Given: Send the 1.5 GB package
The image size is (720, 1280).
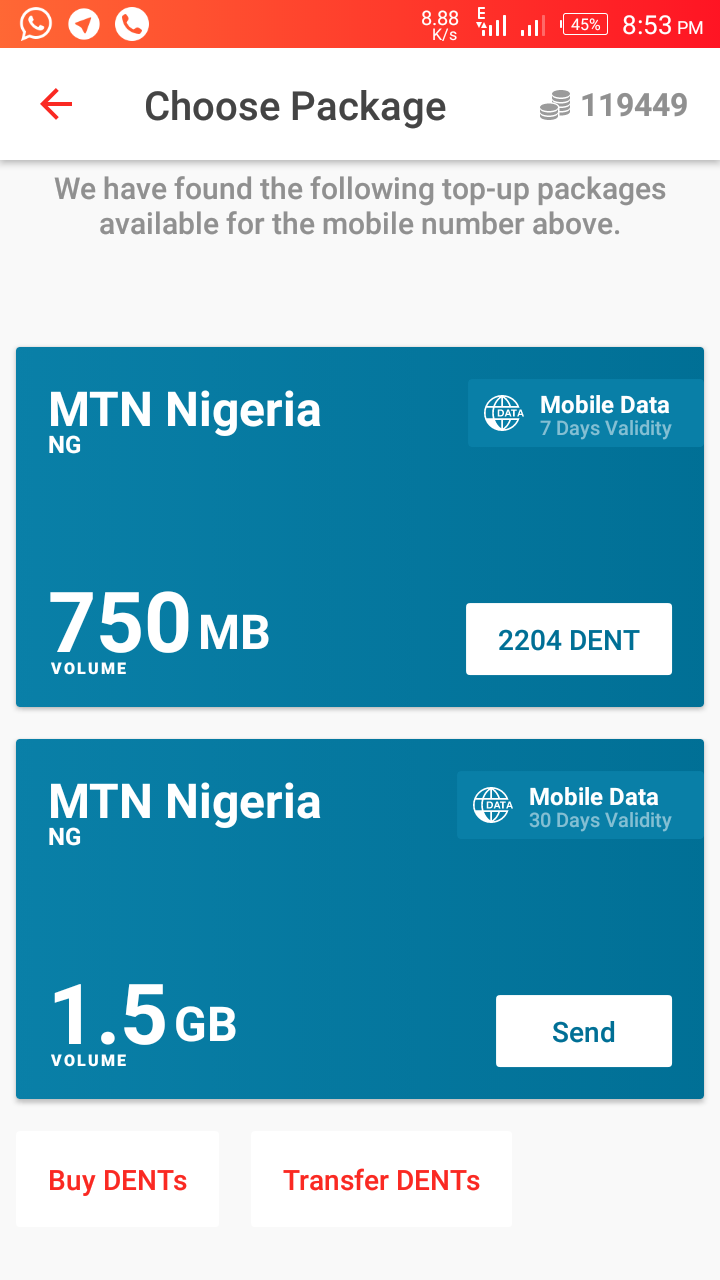Looking at the screenshot, I should tap(583, 1031).
